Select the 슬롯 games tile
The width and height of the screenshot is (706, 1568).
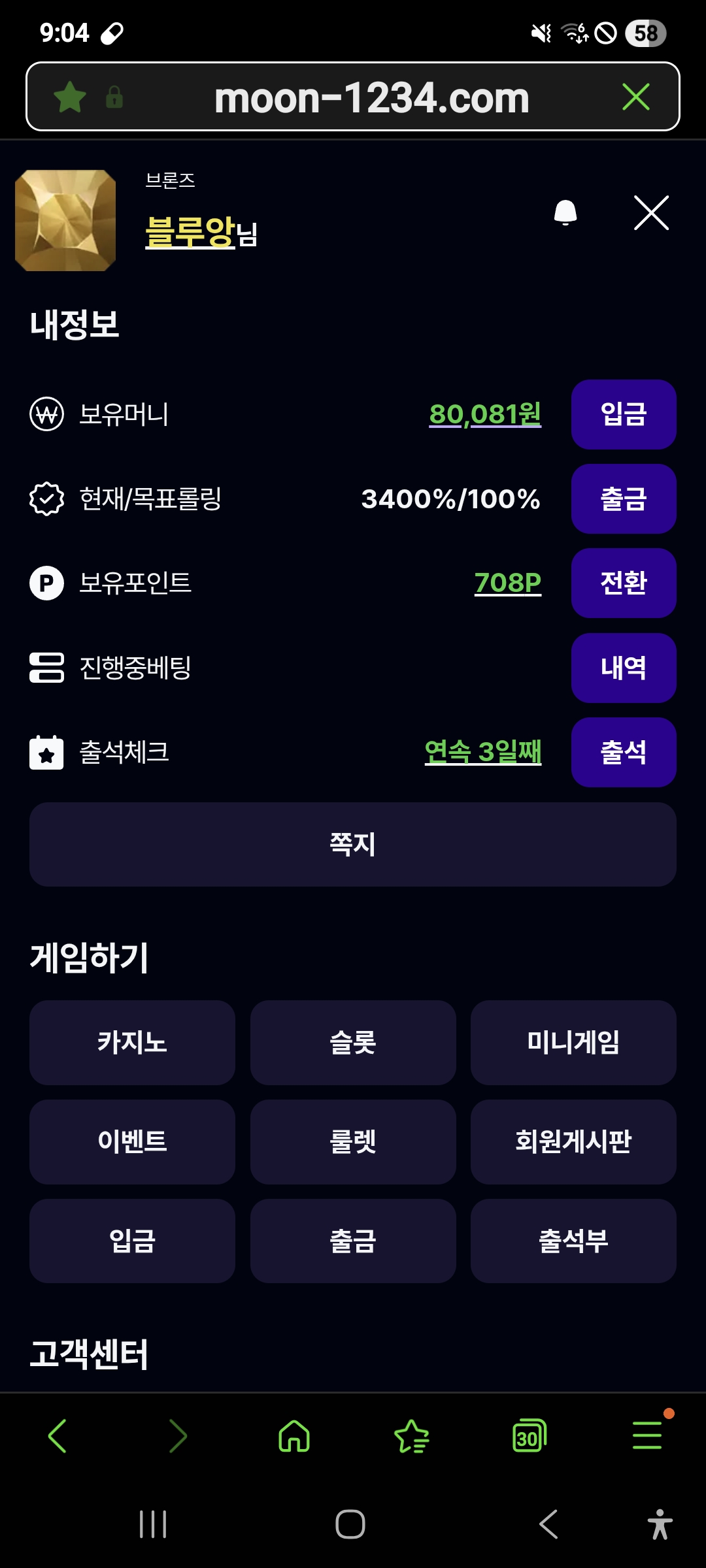point(352,1042)
